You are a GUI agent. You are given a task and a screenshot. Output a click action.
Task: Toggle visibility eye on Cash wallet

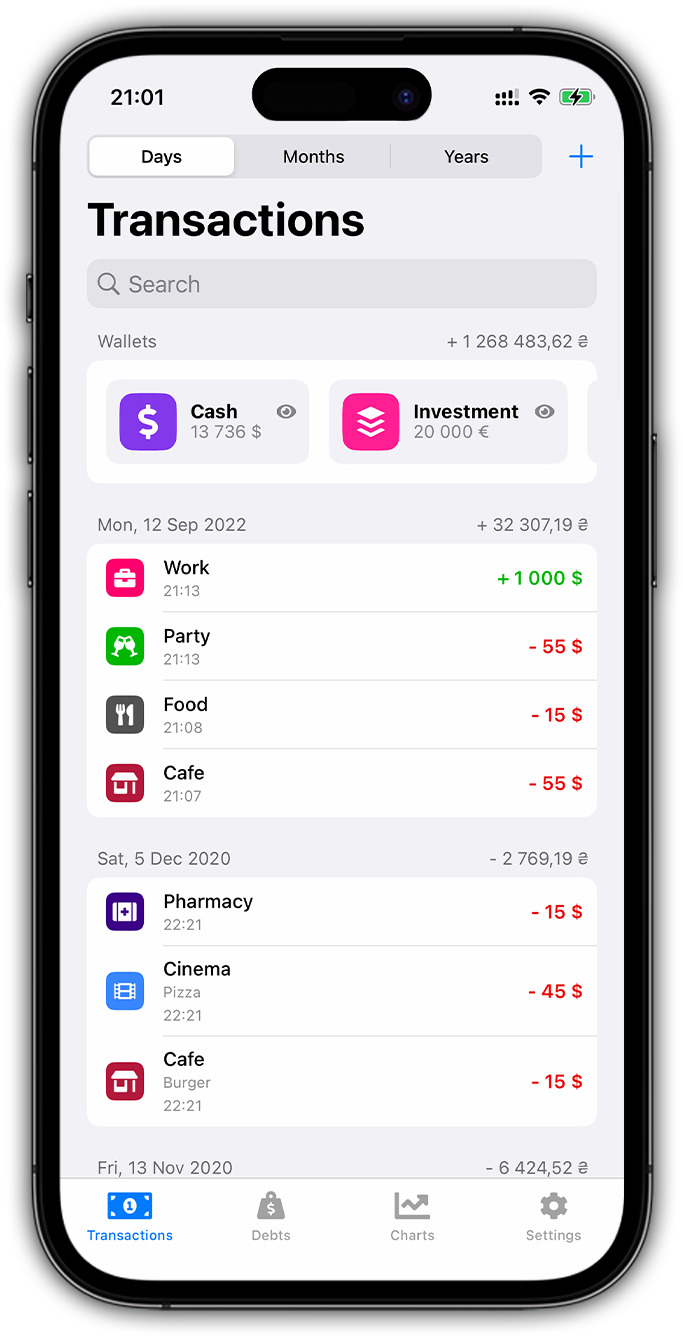point(286,412)
